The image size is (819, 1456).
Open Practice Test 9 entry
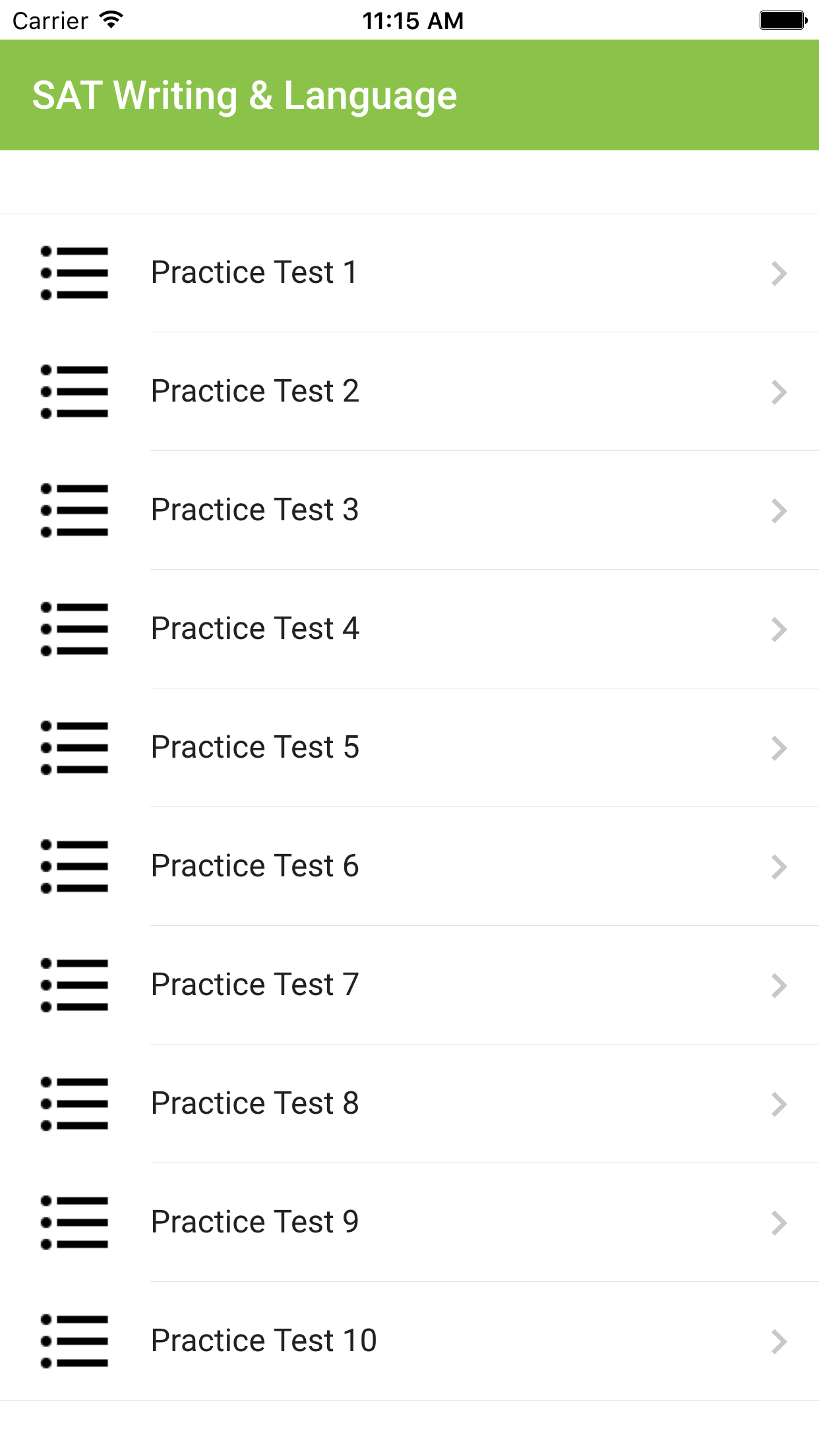coord(409,1222)
